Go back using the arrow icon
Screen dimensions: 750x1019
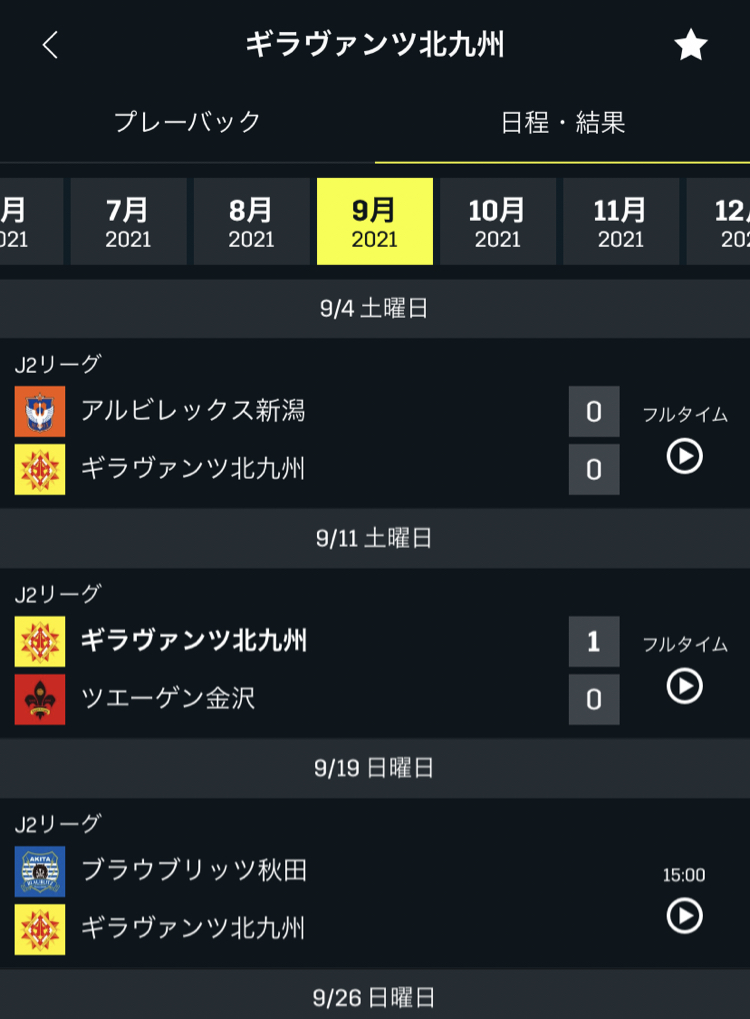(x=50, y=45)
